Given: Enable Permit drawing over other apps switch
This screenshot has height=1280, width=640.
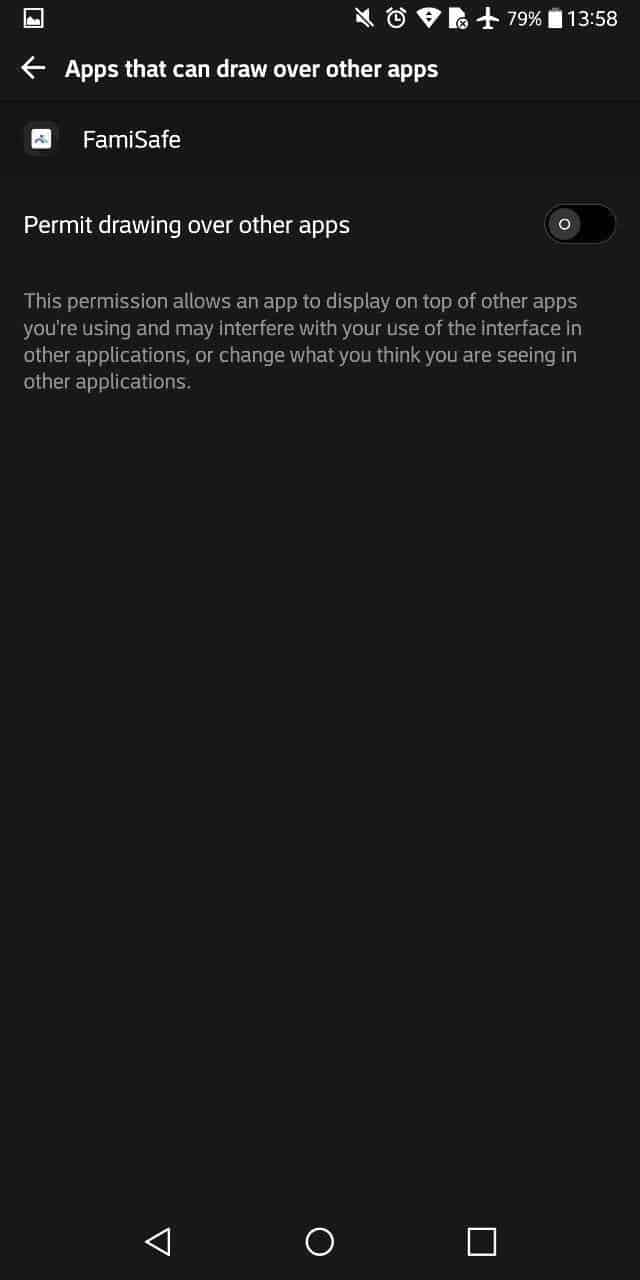Looking at the screenshot, I should 579,224.
